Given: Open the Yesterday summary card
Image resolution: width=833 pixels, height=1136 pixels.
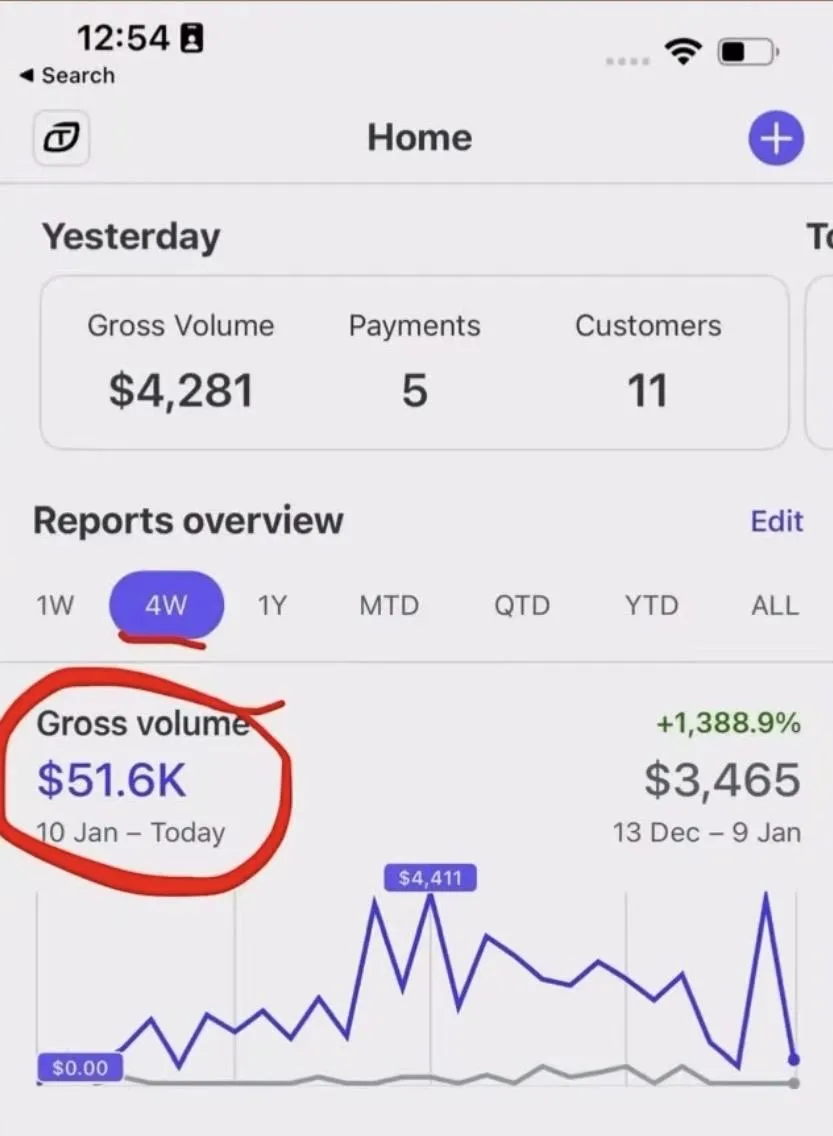Looking at the screenshot, I should click(414, 362).
